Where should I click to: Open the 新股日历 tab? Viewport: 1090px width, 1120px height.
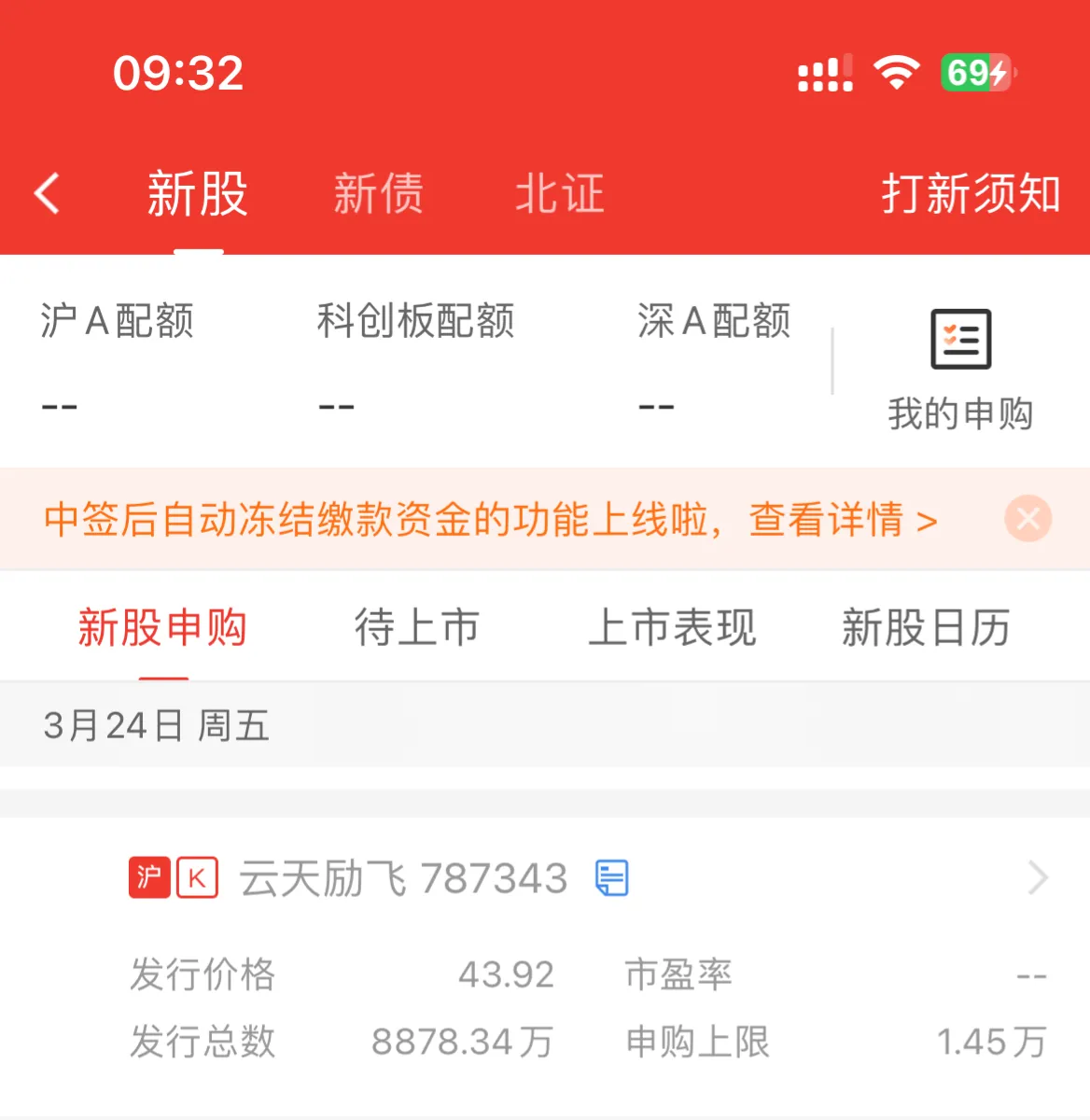tap(925, 627)
